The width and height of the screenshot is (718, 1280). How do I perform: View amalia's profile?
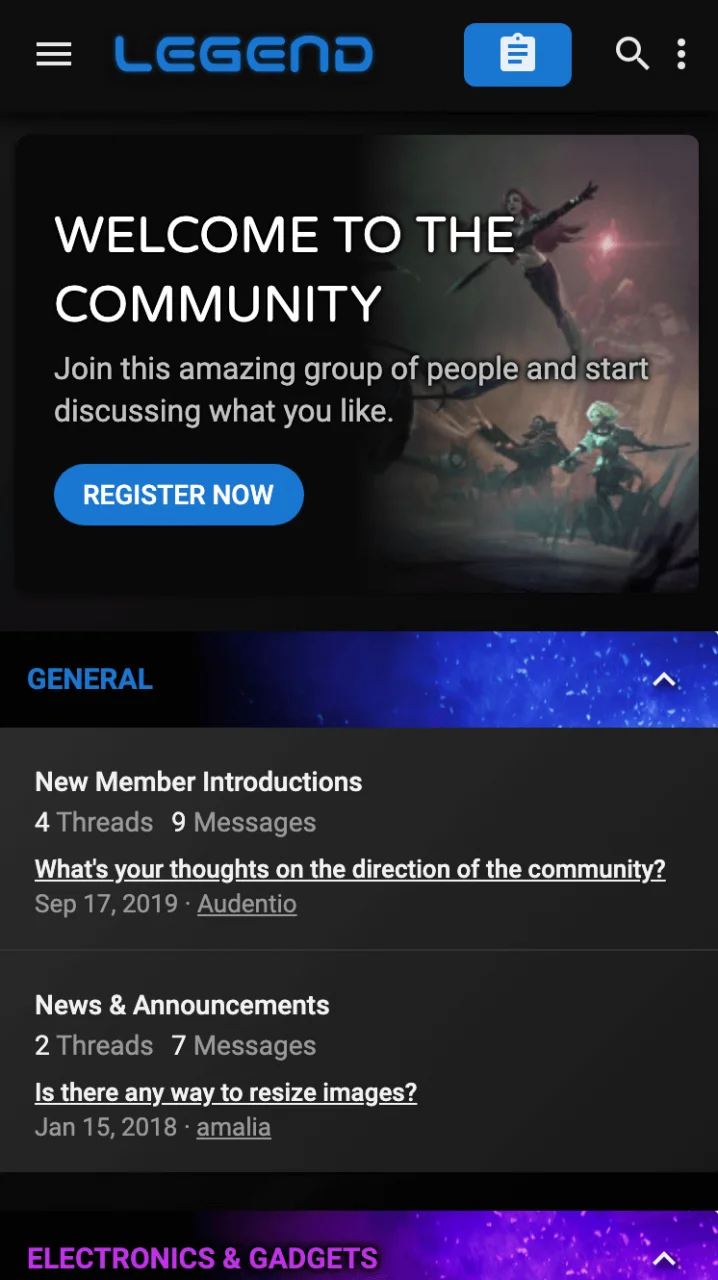click(x=233, y=1127)
